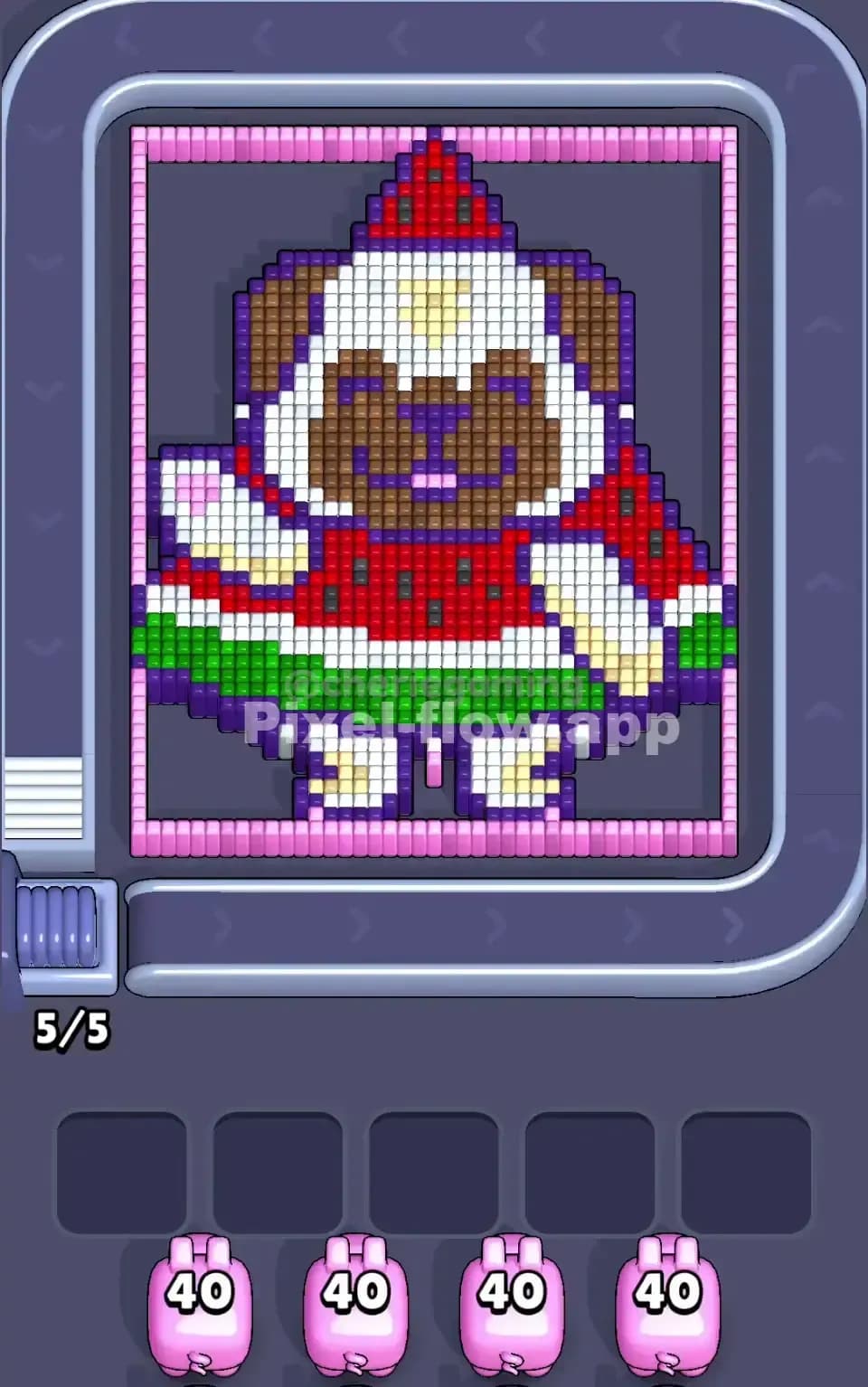Tap the red pointed hat atop the pug
Viewport: 868px width, 1387px height.
pos(434,194)
